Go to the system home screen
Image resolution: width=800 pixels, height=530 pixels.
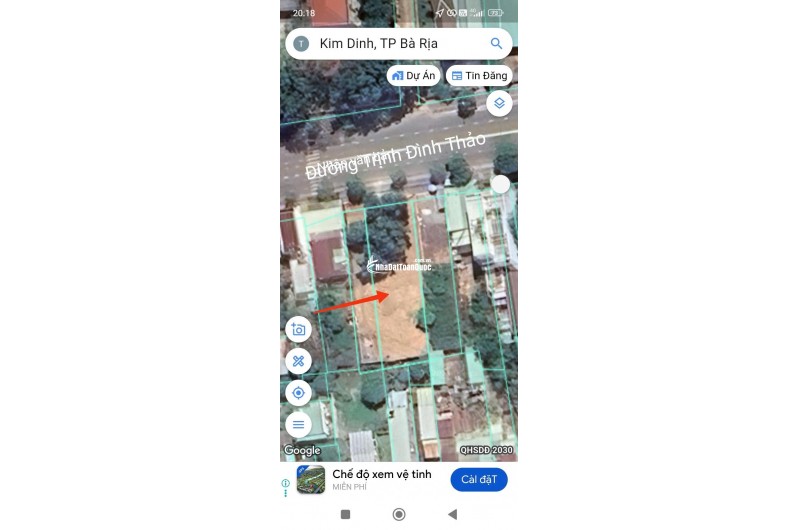pyautogui.click(x=399, y=514)
